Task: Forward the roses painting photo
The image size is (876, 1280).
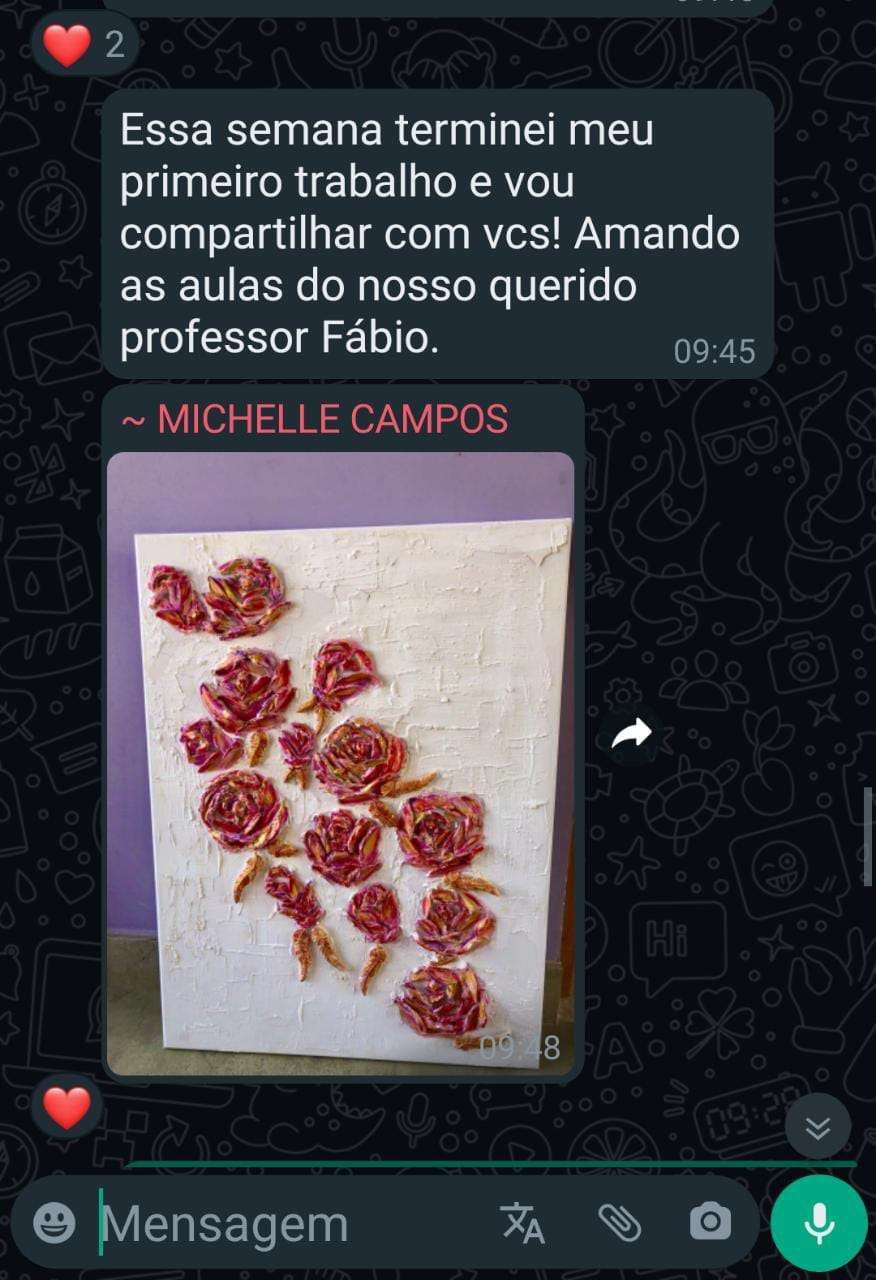Action: click(631, 735)
